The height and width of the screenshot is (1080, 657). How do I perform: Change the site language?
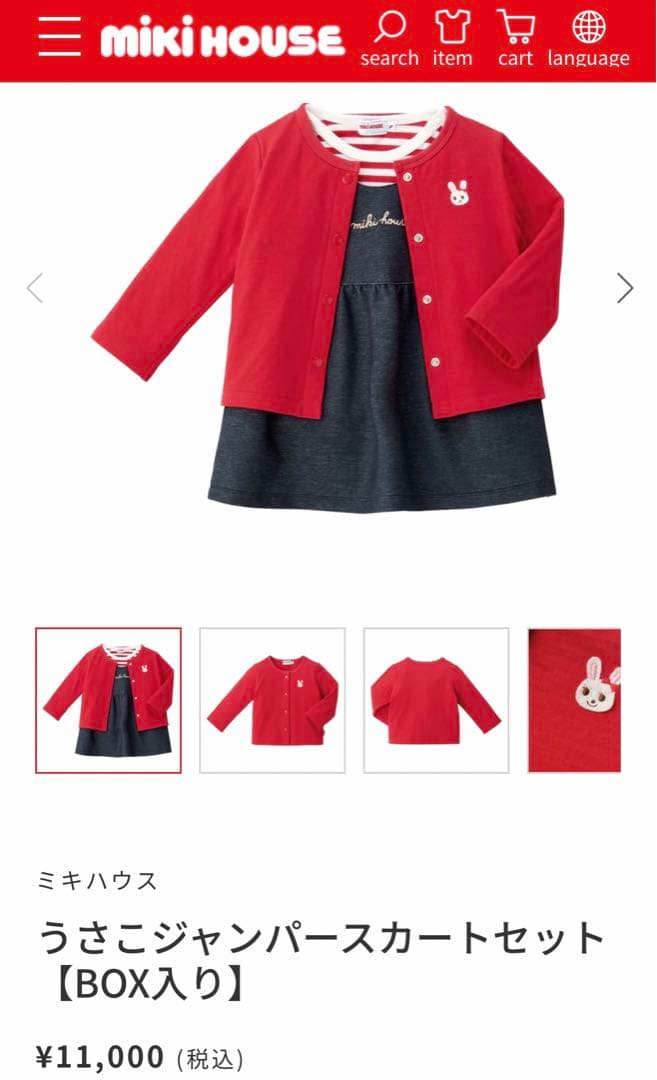coord(588,38)
